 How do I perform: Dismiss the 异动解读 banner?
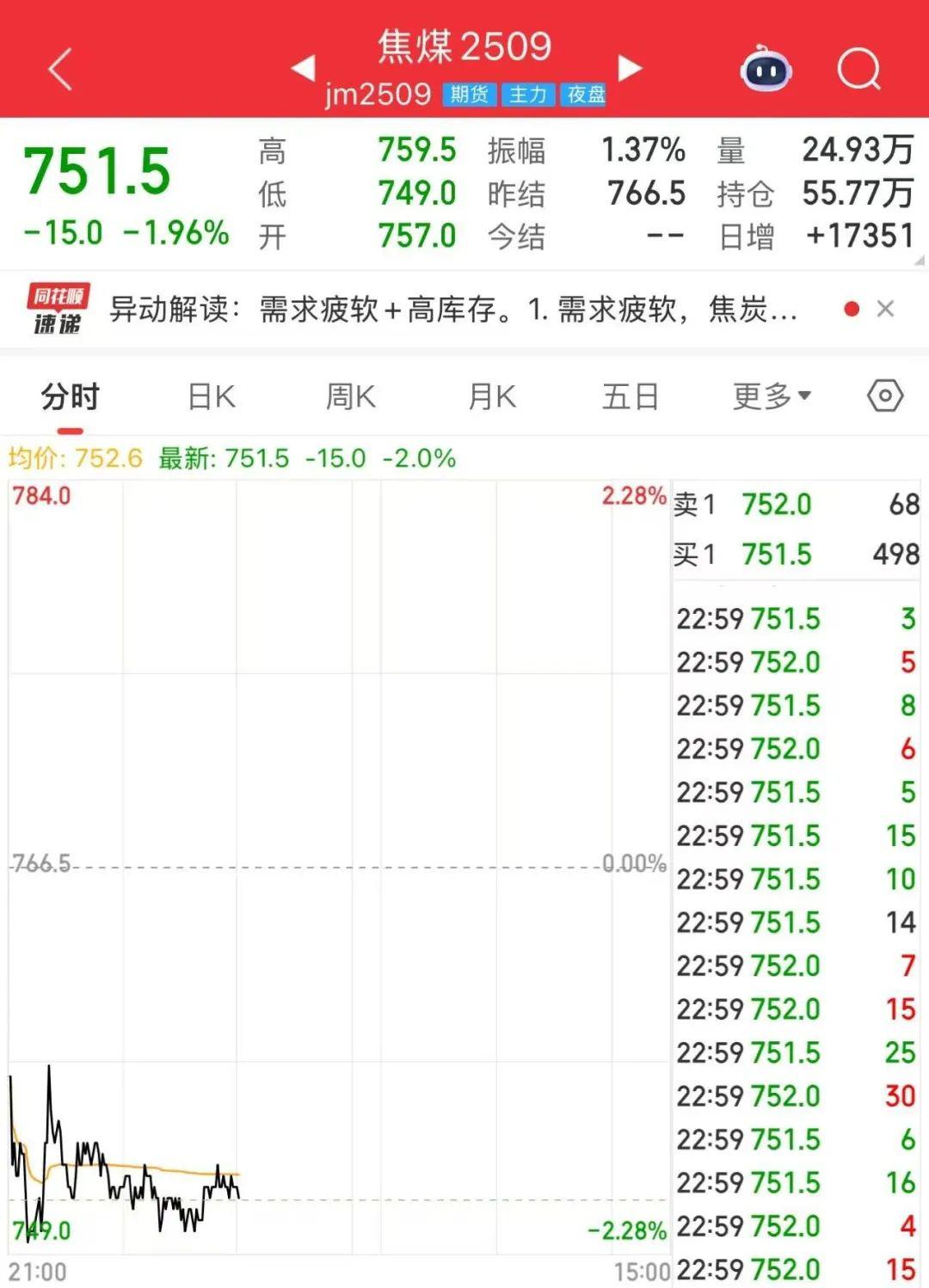tap(885, 309)
